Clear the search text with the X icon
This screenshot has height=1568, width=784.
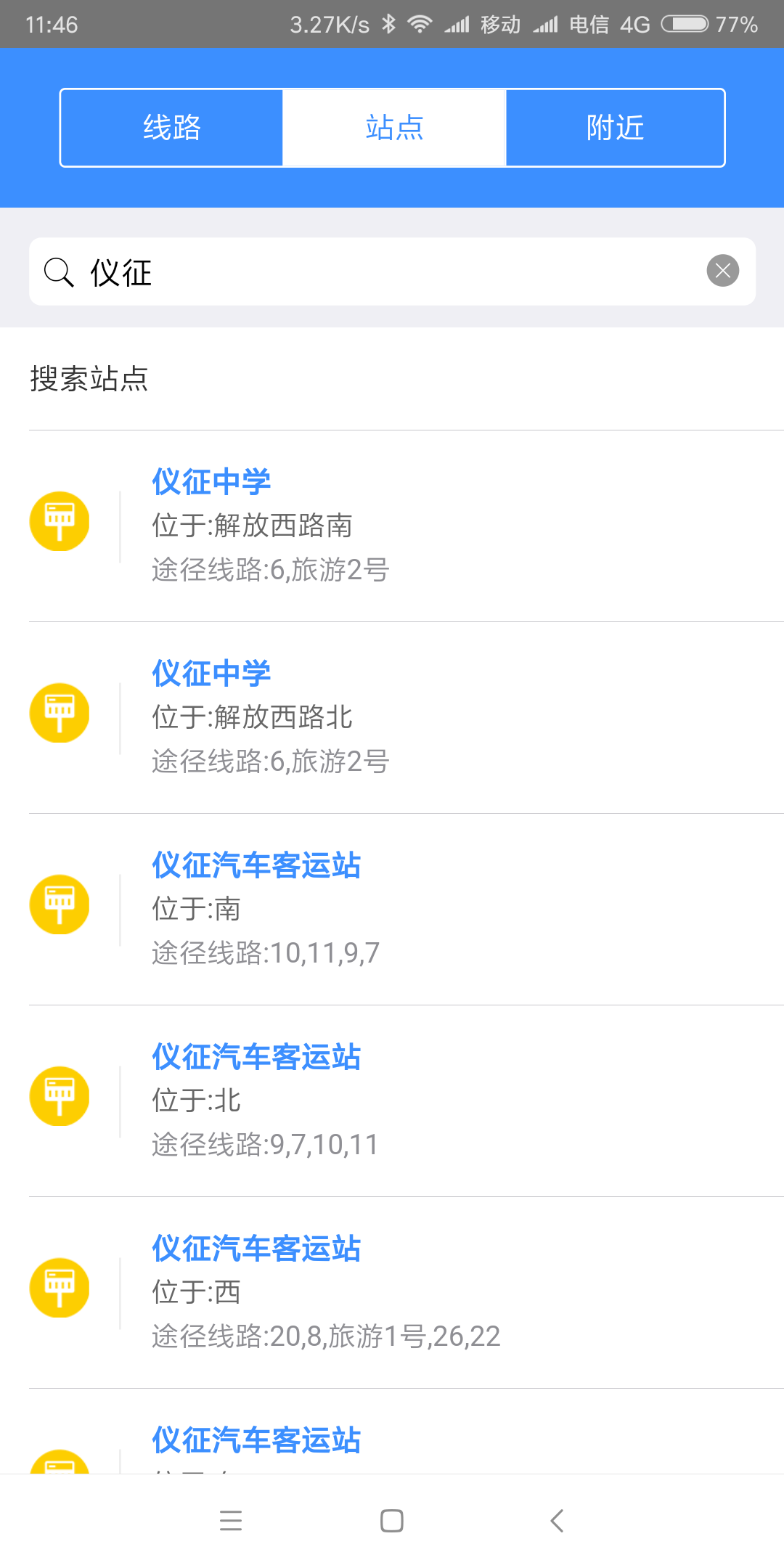(722, 271)
